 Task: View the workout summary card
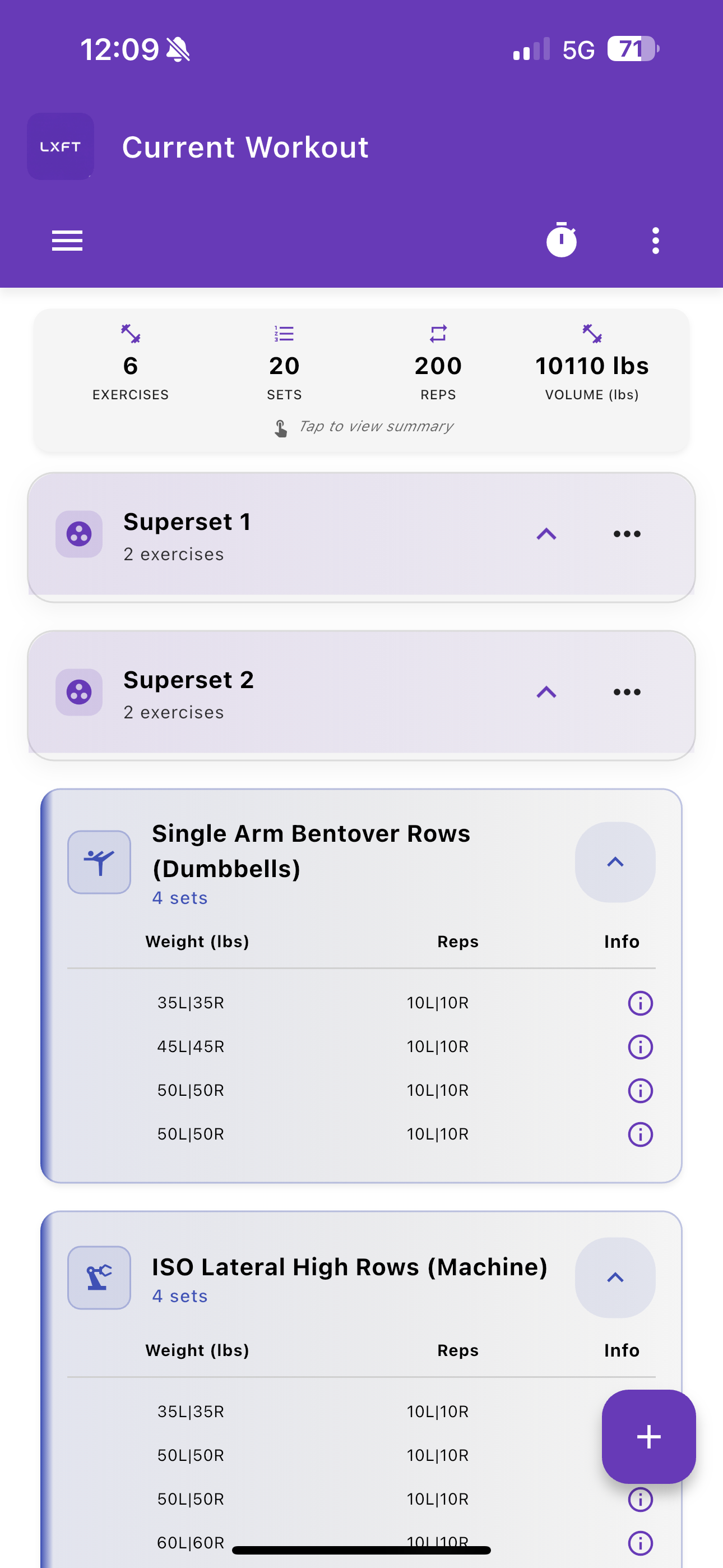tap(361, 380)
